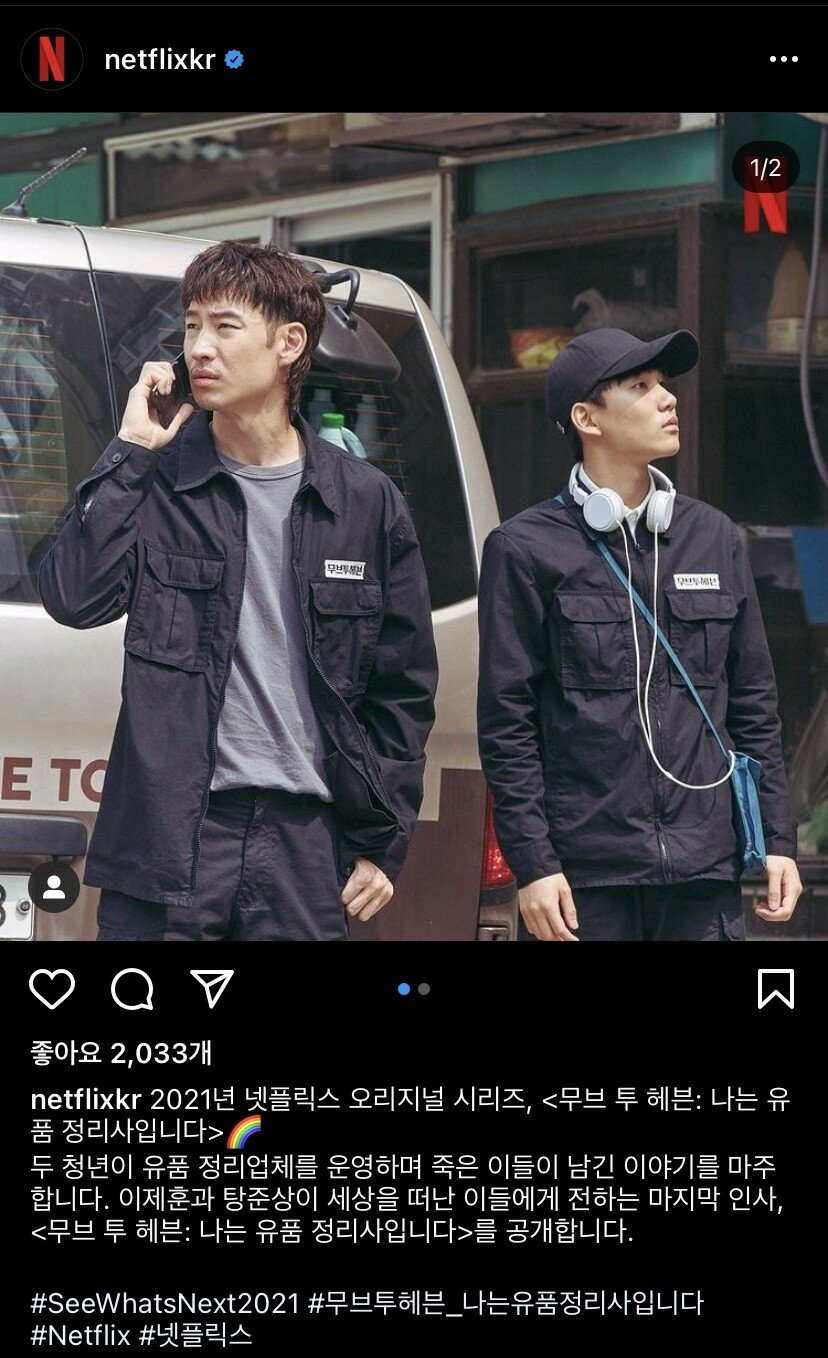Open comments with the speech bubble icon
Image resolution: width=828 pixels, height=1358 pixels.
pyautogui.click(x=132, y=989)
